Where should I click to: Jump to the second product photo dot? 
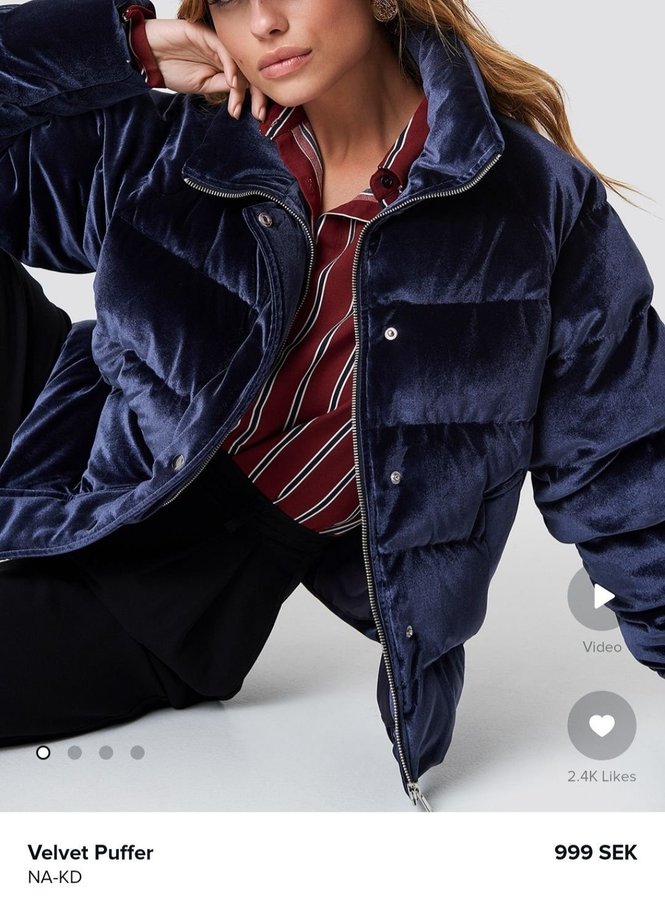pyautogui.click(x=74, y=752)
